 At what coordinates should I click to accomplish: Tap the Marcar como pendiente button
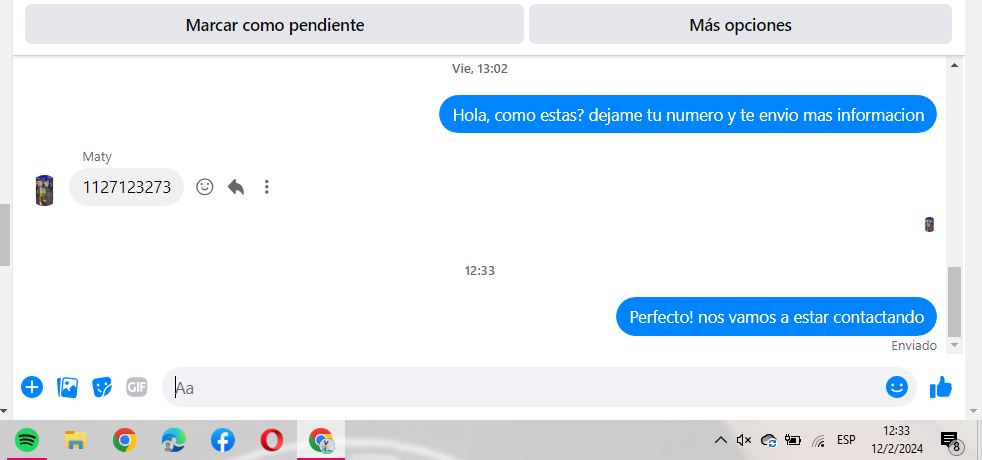pos(274,25)
